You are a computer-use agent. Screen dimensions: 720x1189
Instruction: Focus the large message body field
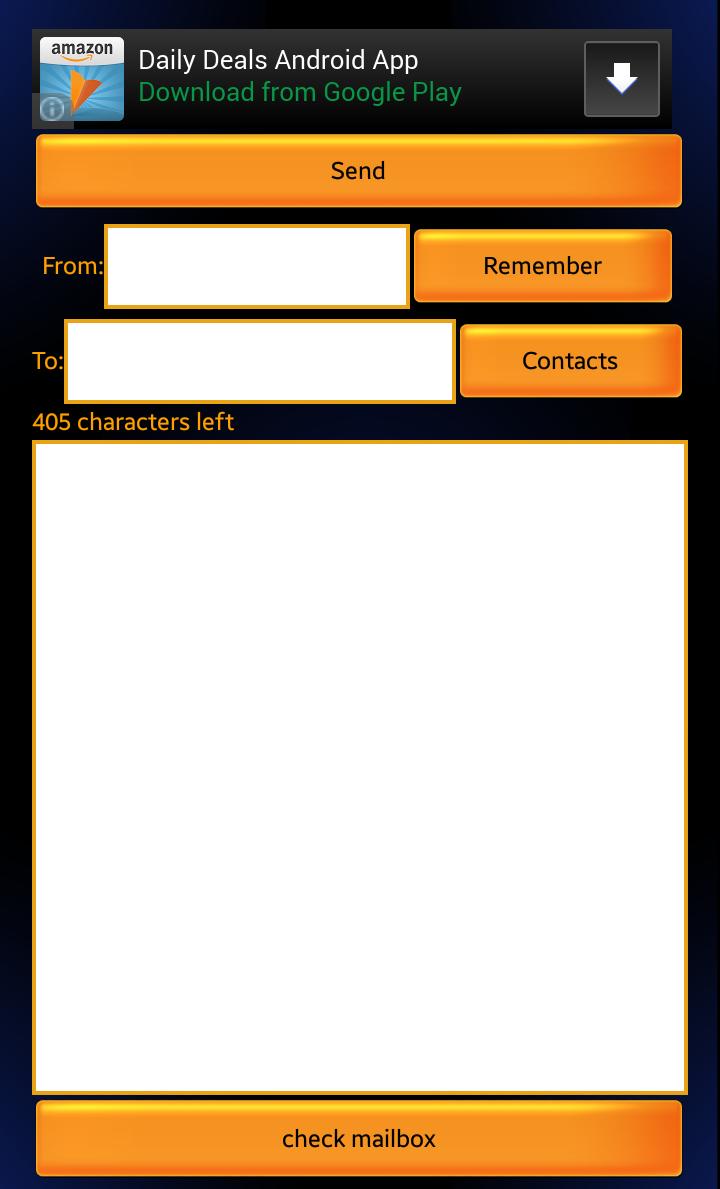(360, 767)
